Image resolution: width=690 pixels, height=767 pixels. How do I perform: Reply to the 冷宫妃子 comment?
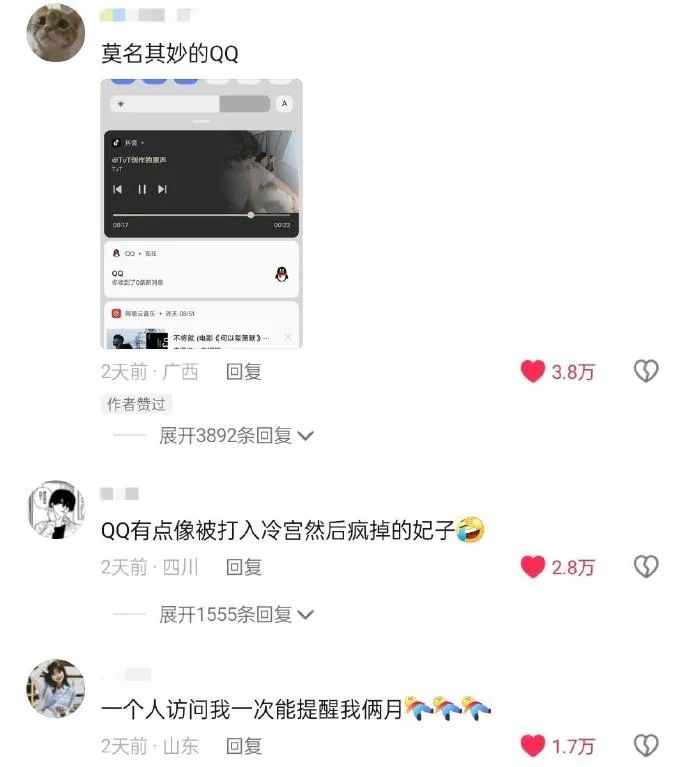click(x=244, y=567)
